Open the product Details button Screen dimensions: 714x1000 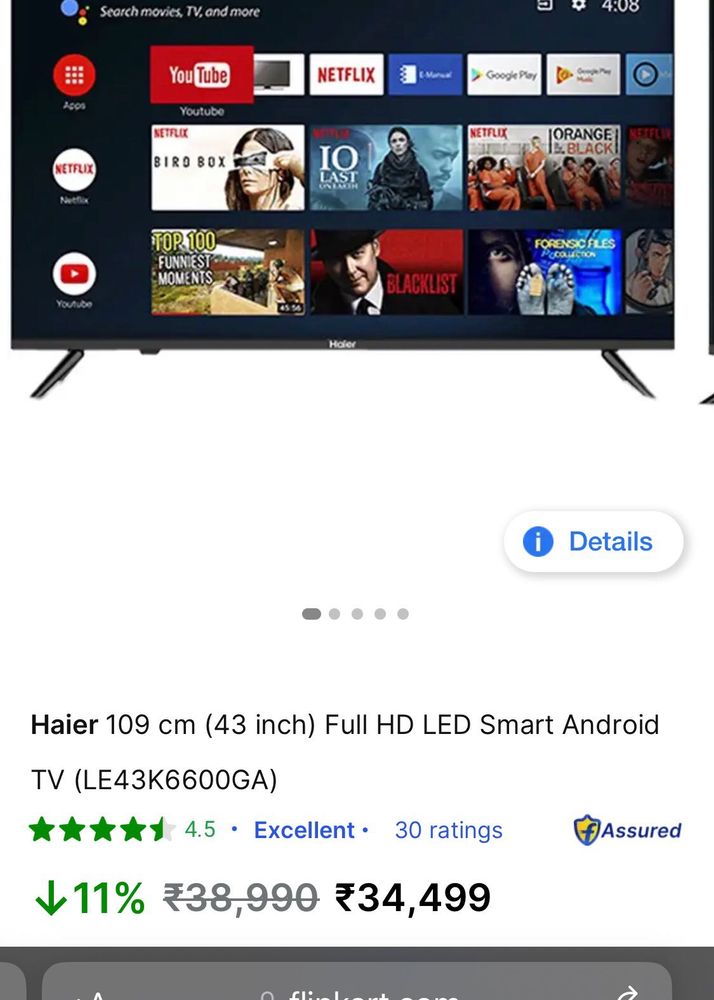coord(593,542)
